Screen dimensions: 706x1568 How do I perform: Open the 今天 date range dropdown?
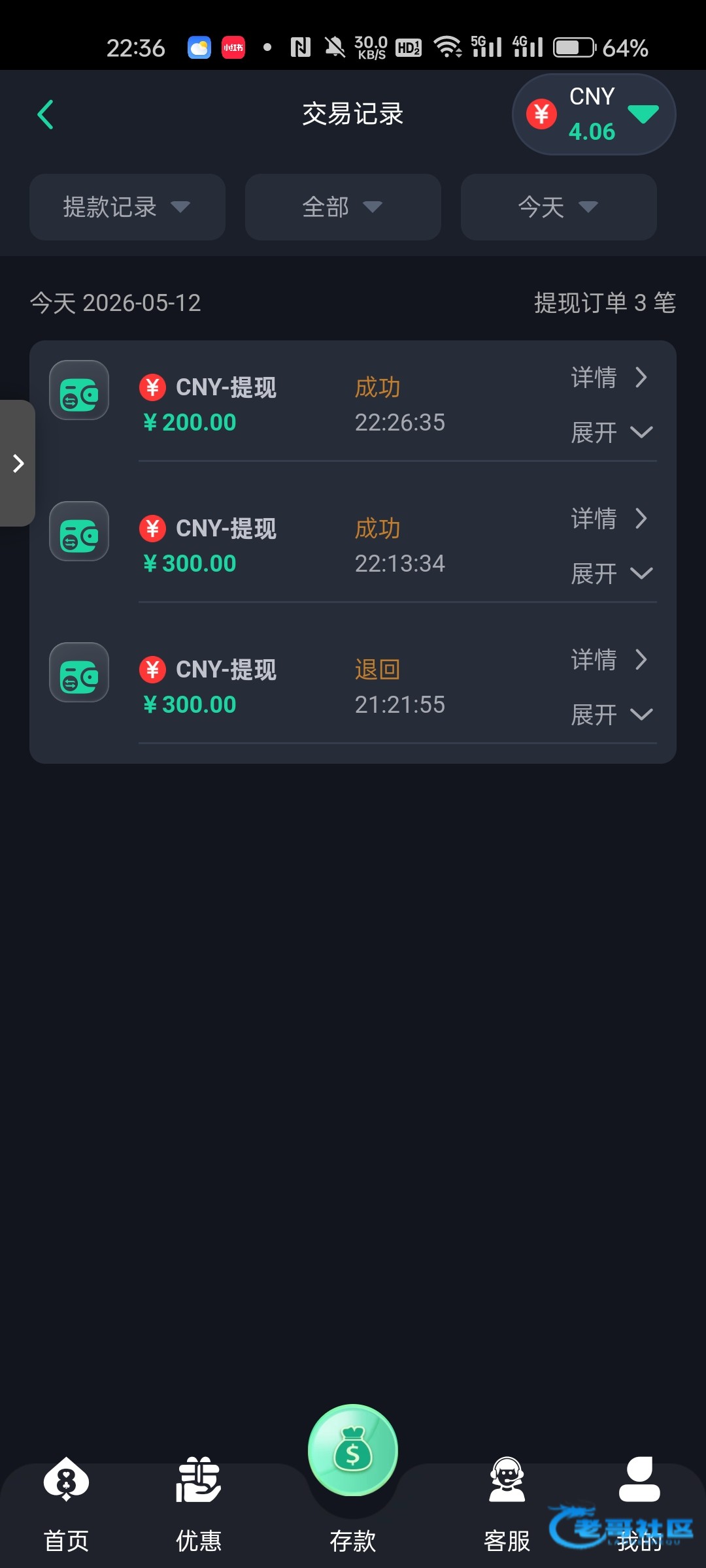(559, 207)
